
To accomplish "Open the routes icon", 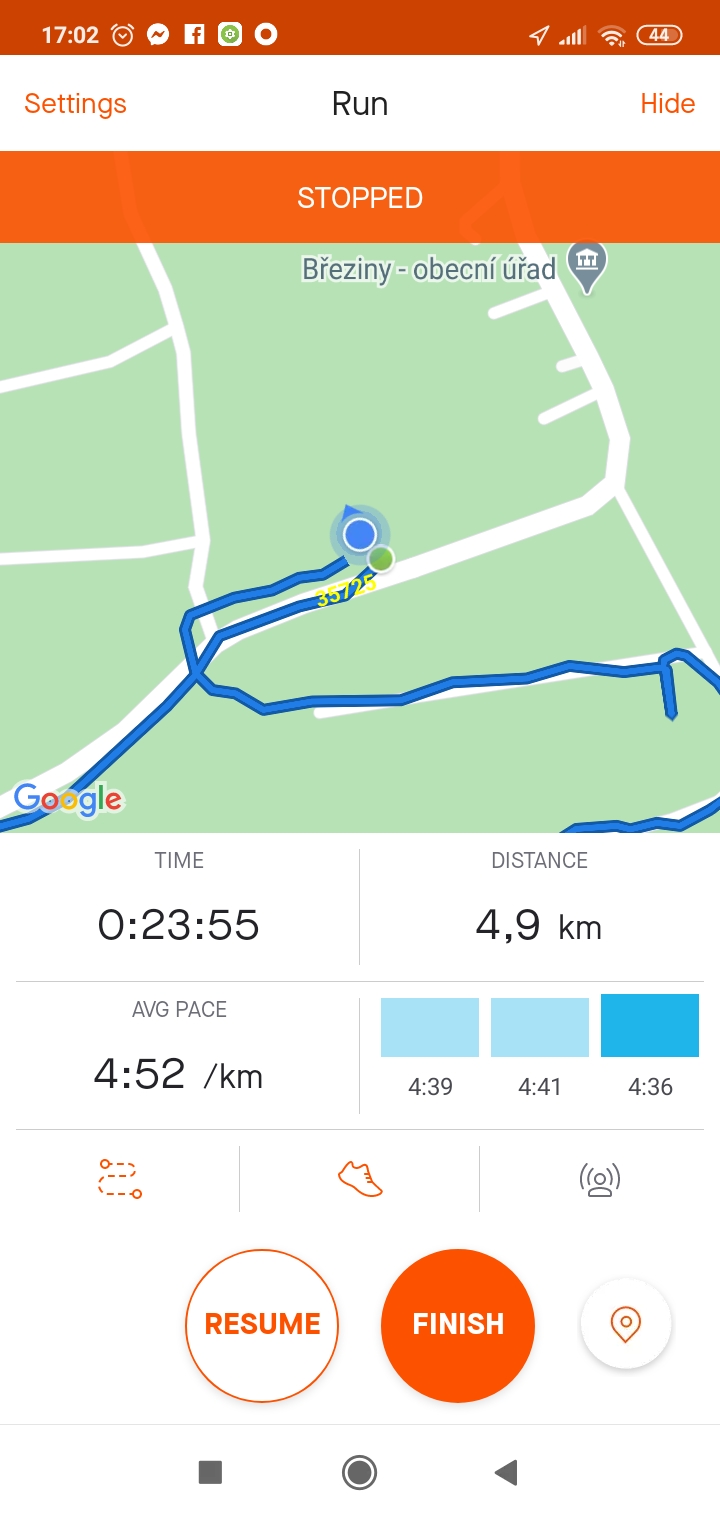I will (x=120, y=1179).
